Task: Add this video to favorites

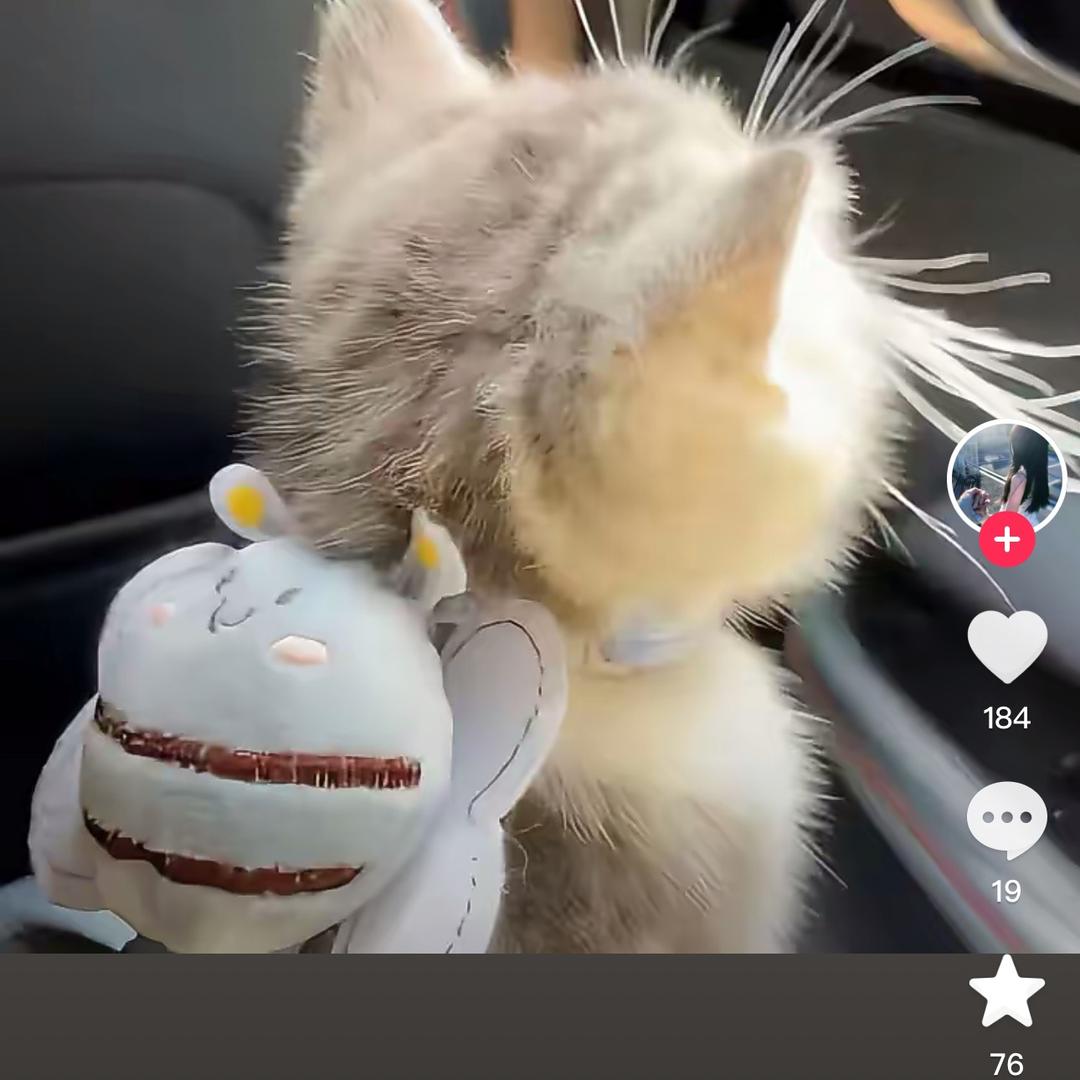Action: tap(1006, 991)
